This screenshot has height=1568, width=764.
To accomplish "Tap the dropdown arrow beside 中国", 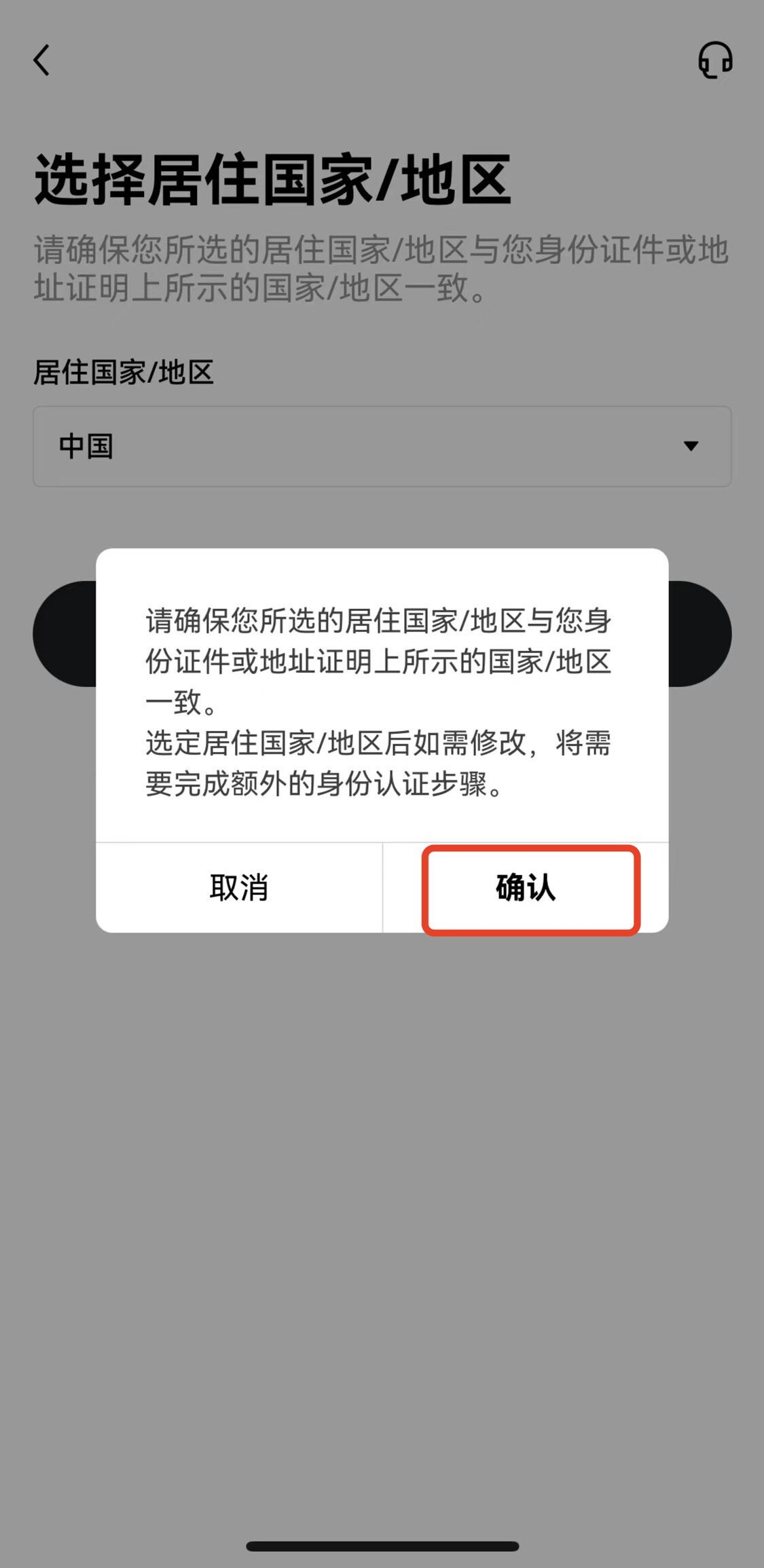I will point(690,447).
